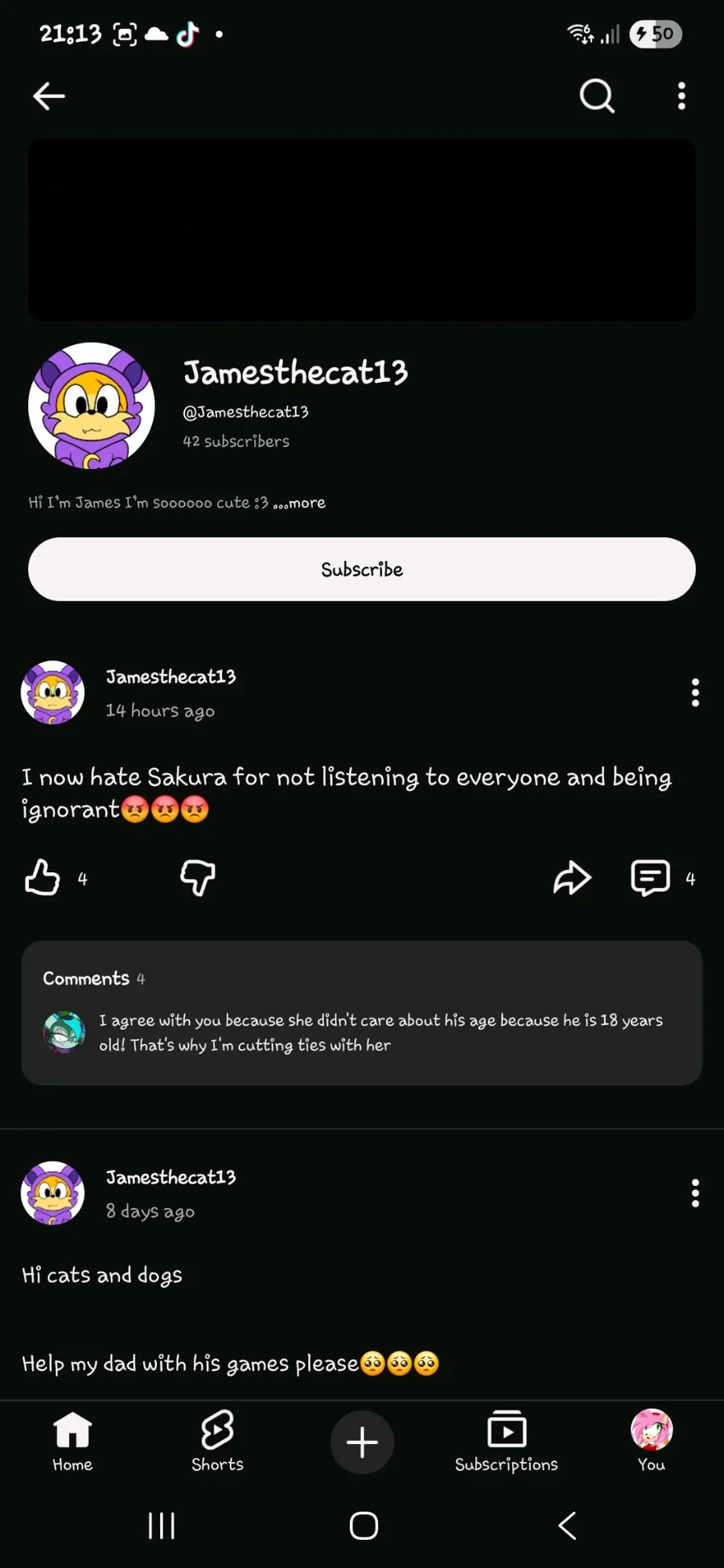Image resolution: width=724 pixels, height=1568 pixels.
Task: Create new content with the plus button
Action: [362, 1442]
